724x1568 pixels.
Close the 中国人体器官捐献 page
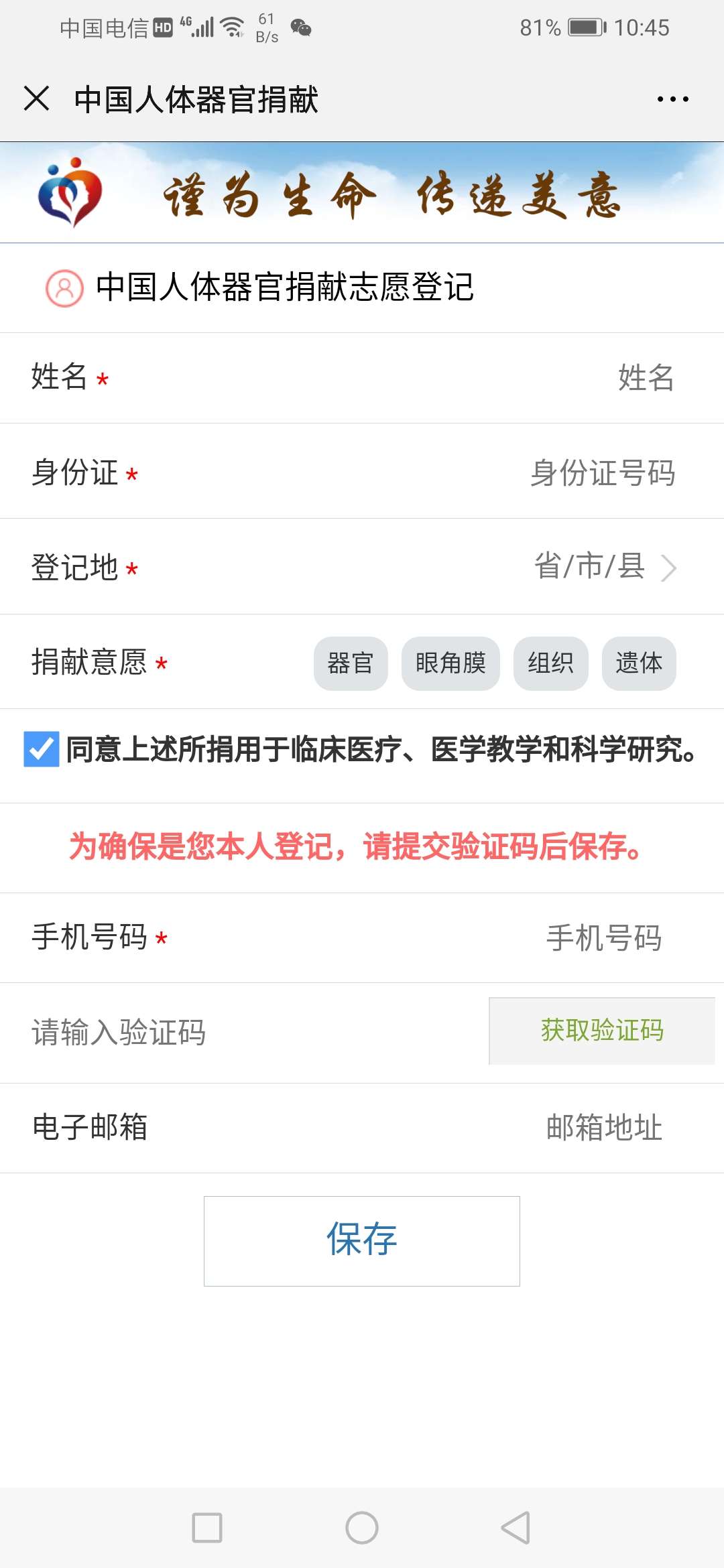click(36, 99)
